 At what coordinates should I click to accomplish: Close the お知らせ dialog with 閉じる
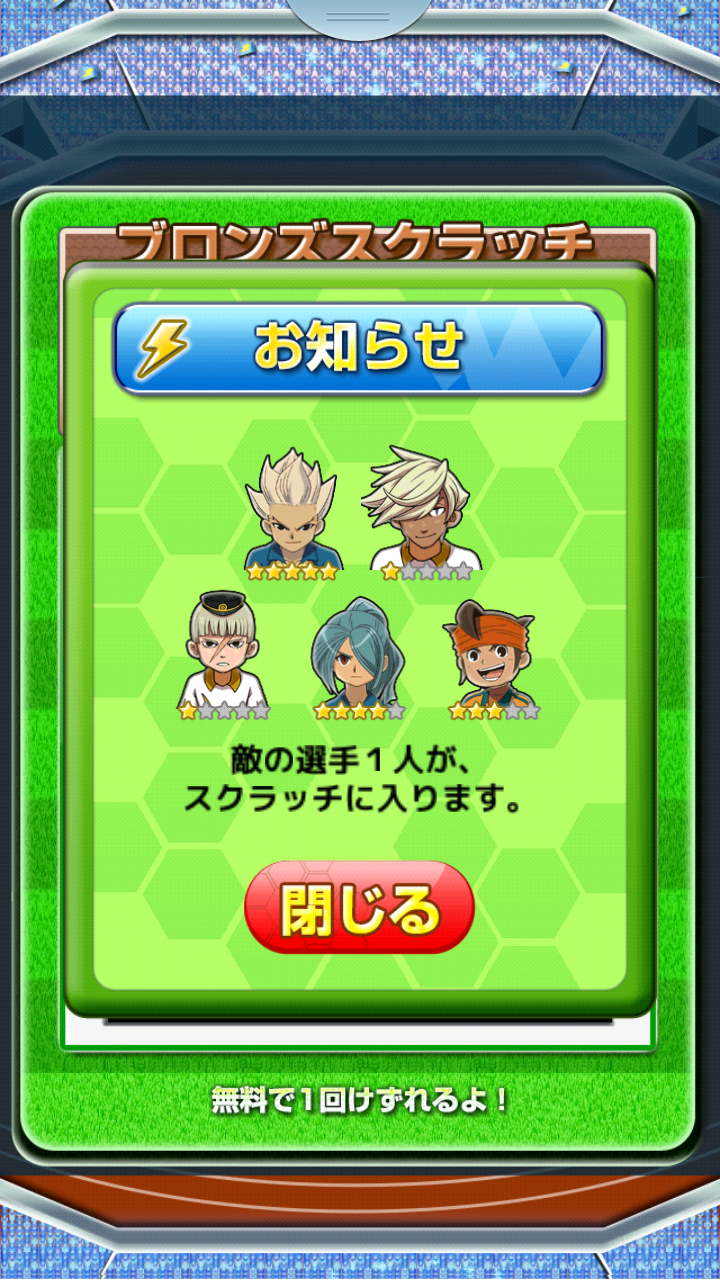(x=359, y=908)
